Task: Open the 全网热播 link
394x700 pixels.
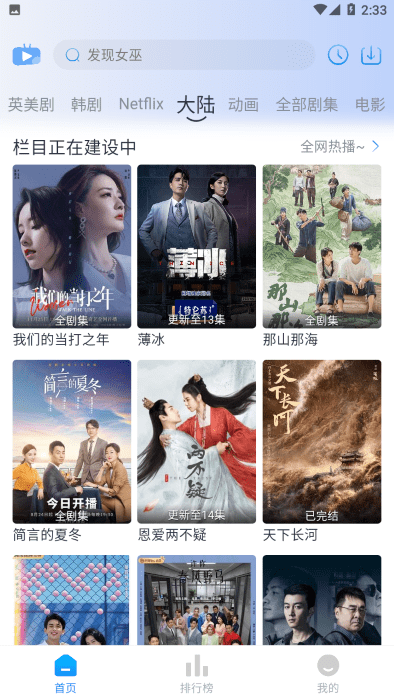Action: coord(340,146)
